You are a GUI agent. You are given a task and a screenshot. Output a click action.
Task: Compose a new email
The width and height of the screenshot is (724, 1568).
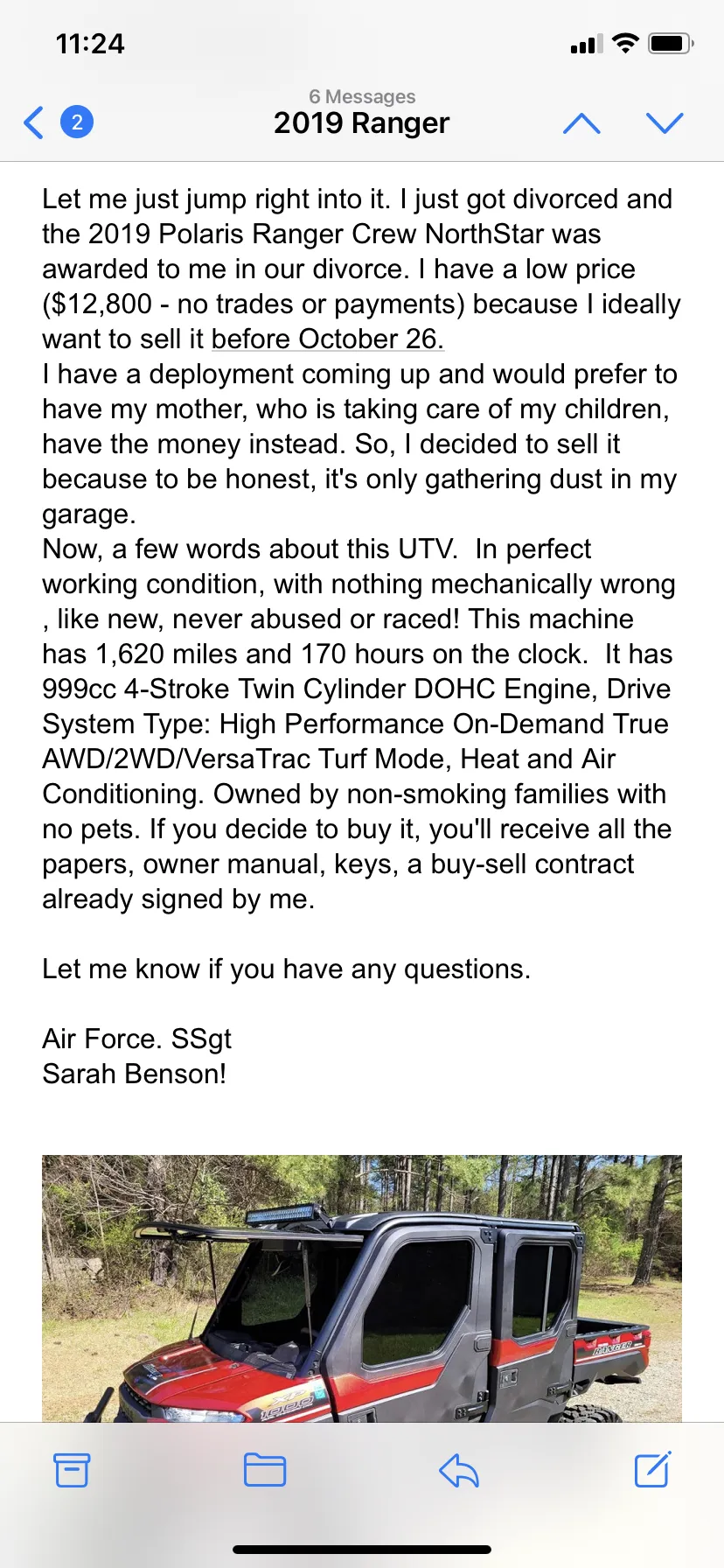(x=652, y=1469)
